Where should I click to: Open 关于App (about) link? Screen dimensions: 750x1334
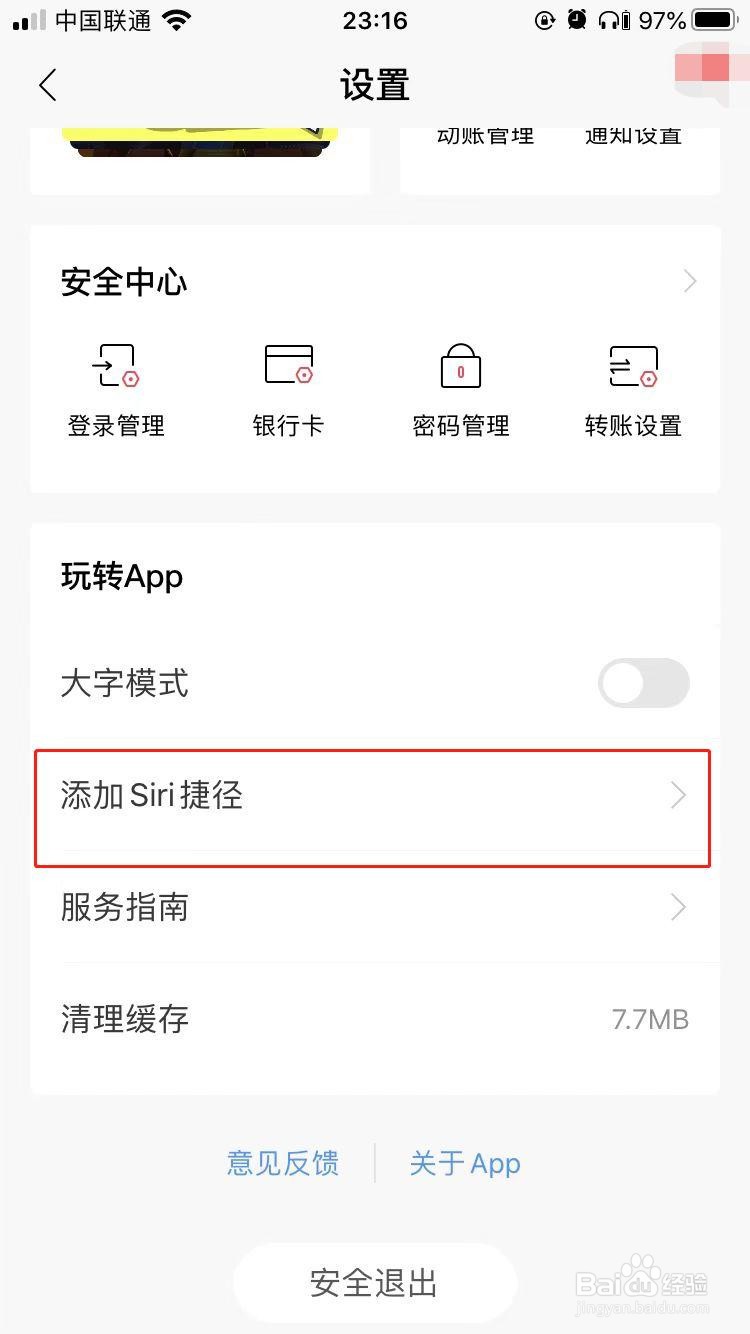465,1163
